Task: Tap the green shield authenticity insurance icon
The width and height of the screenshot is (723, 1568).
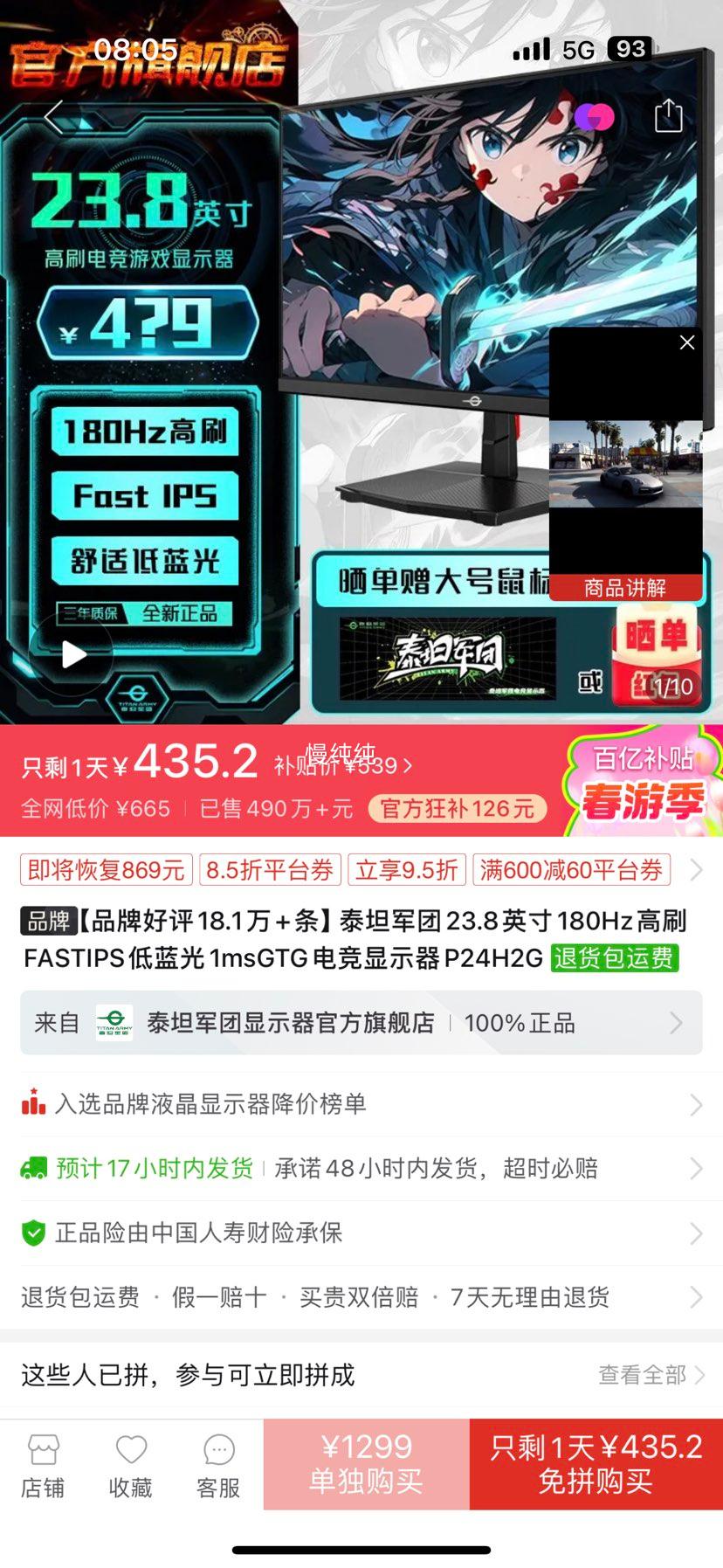Action: point(33,1233)
